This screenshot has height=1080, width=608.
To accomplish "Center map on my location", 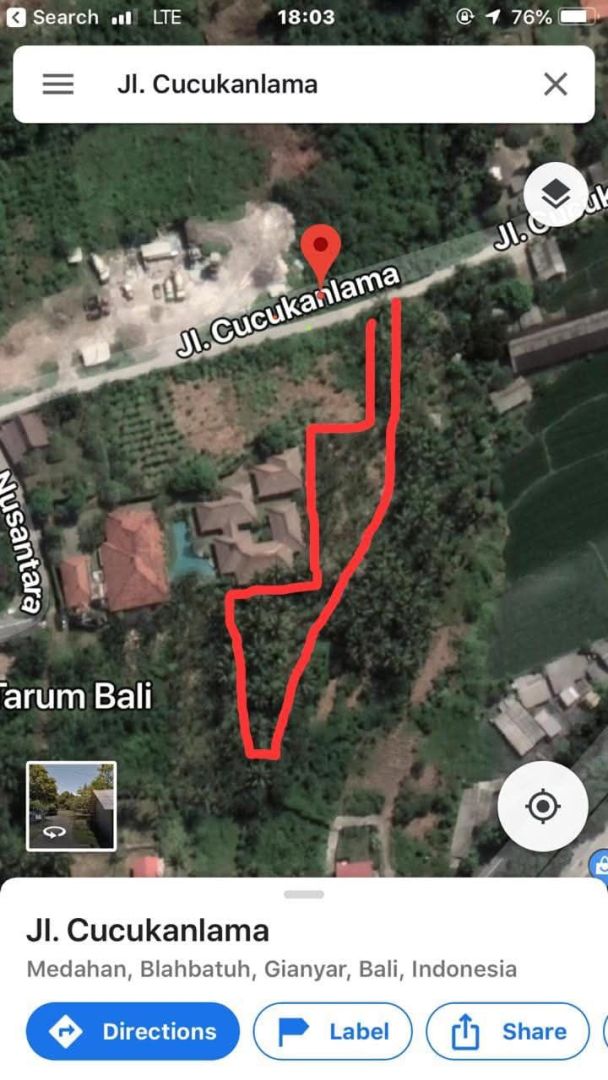I will pyautogui.click(x=543, y=806).
